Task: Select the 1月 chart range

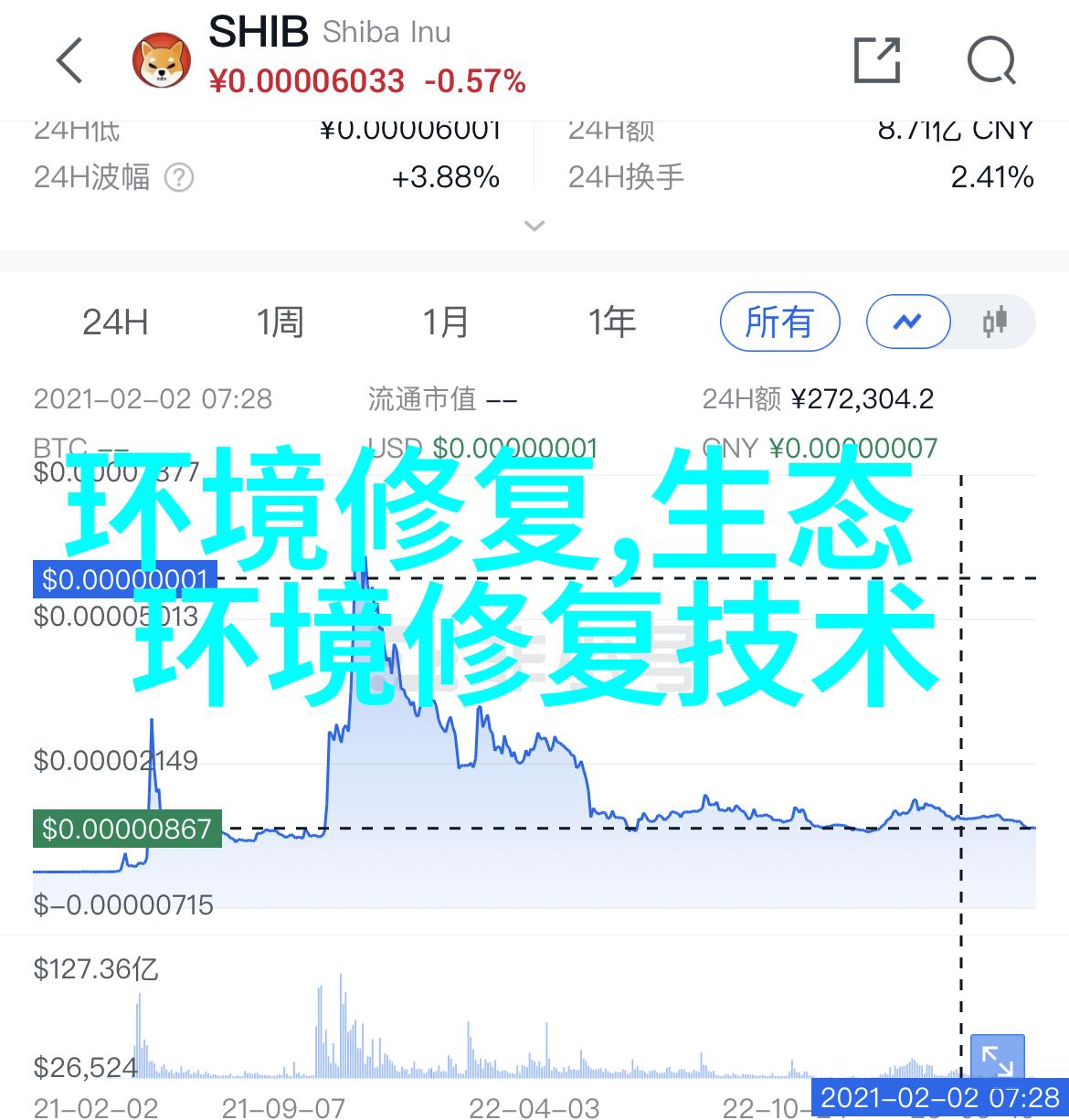Action: click(x=446, y=322)
